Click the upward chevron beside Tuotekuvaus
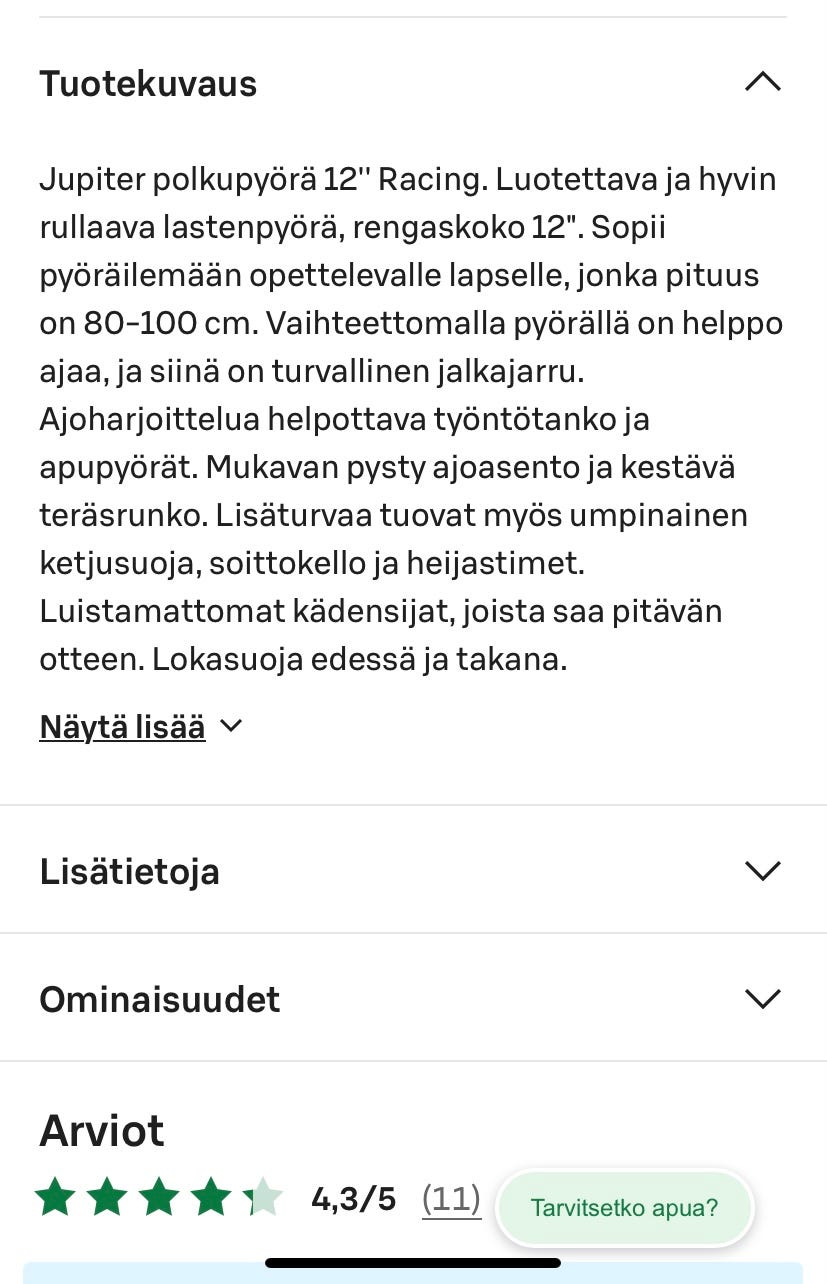Image resolution: width=827 pixels, height=1284 pixels. (763, 82)
